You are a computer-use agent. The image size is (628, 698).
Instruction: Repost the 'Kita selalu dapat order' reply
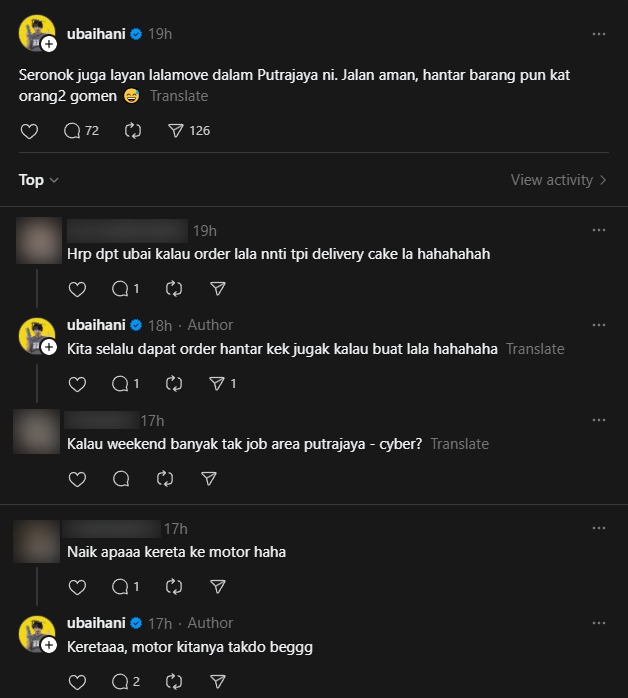173,384
